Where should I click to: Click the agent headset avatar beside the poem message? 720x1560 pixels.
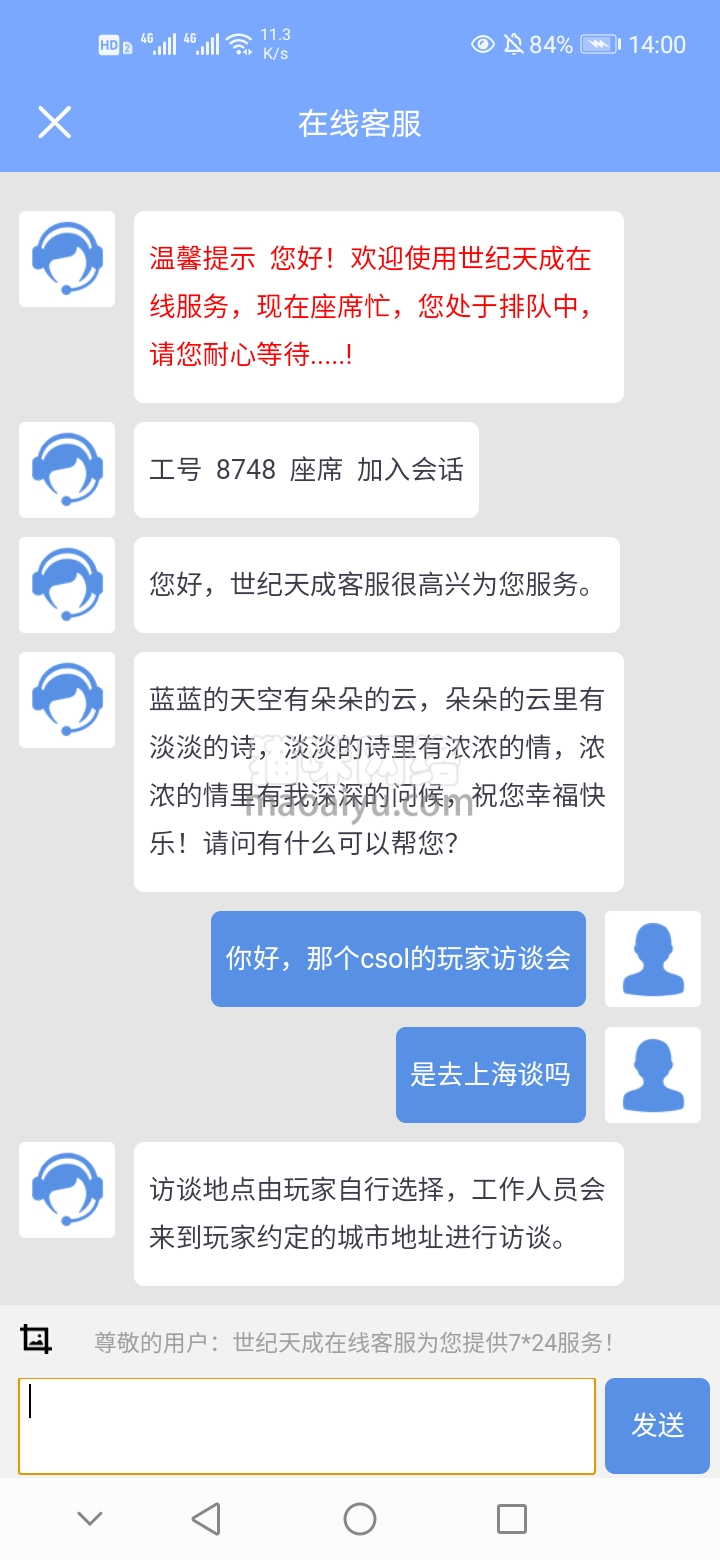[x=66, y=699]
